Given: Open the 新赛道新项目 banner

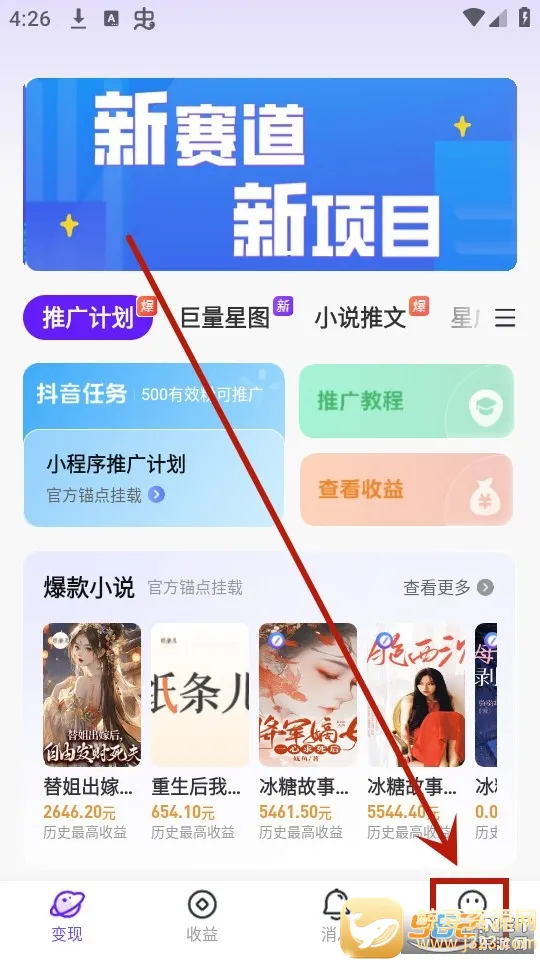Looking at the screenshot, I should [x=270, y=174].
